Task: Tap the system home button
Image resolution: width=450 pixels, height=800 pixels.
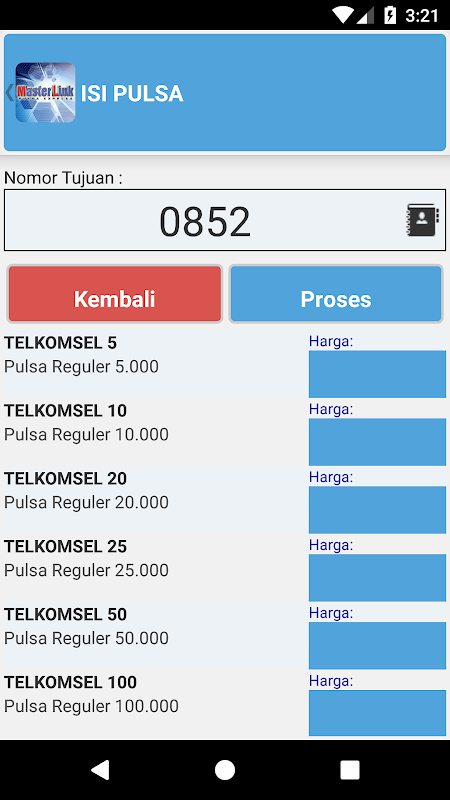Action: (x=225, y=770)
